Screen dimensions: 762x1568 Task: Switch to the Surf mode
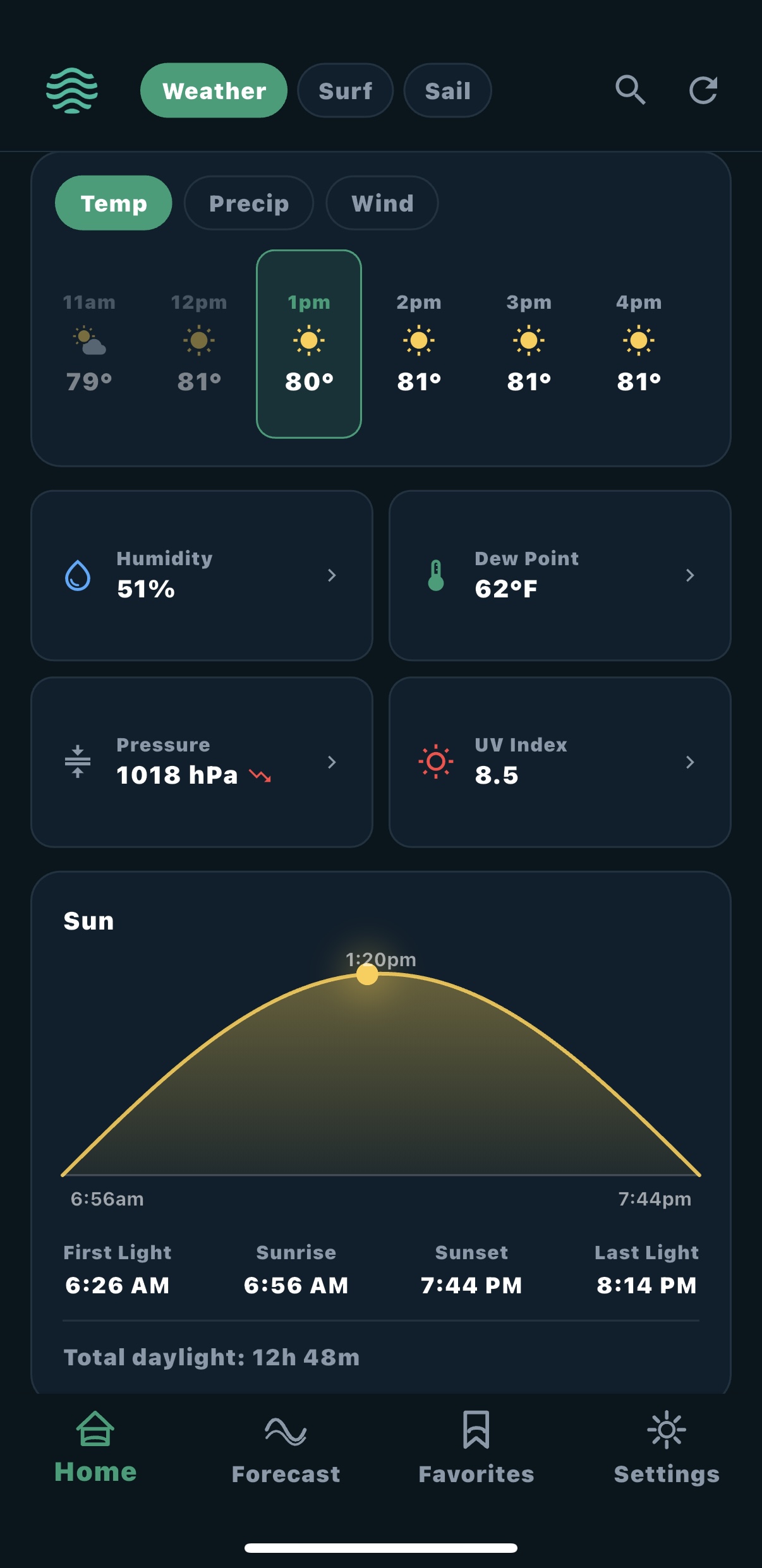[345, 90]
